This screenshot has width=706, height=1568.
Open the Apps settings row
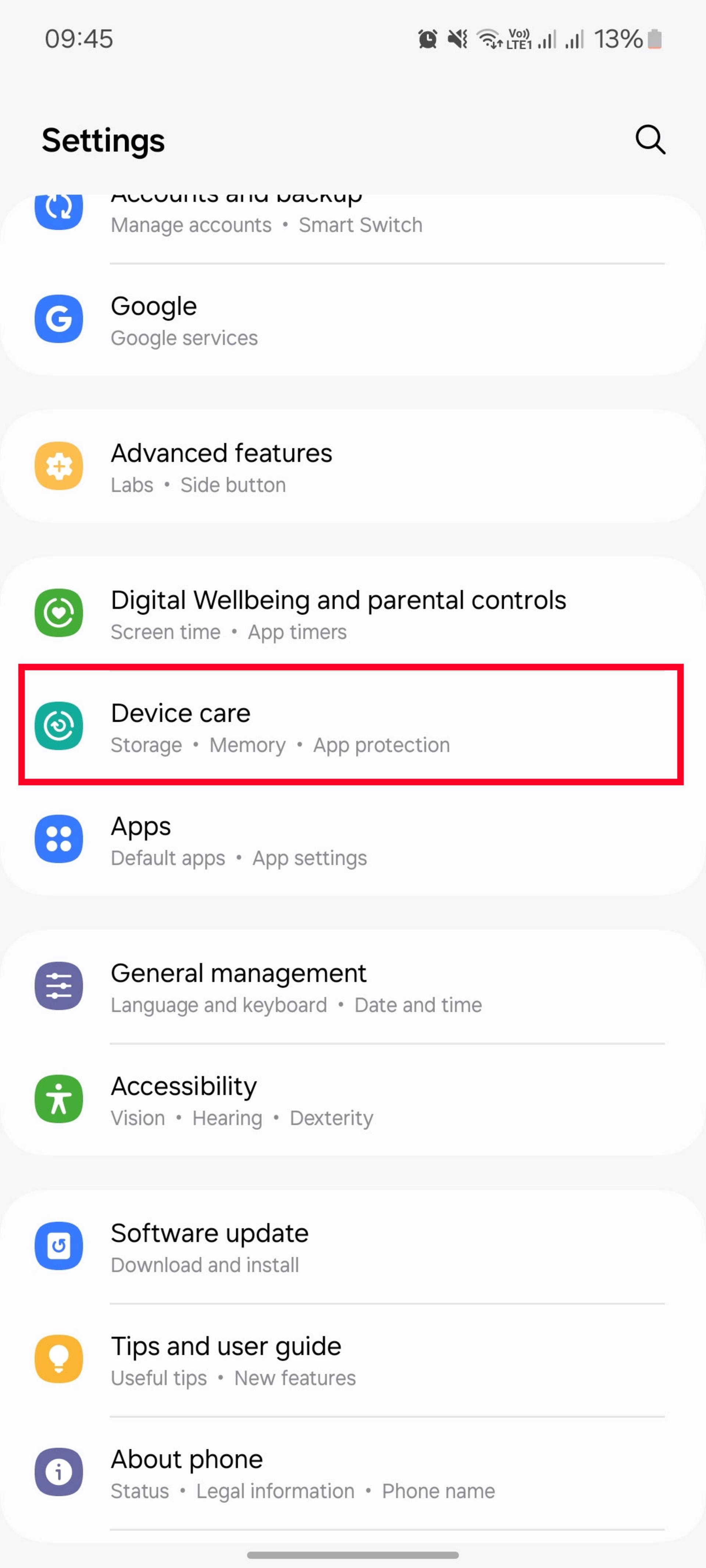[x=353, y=839]
